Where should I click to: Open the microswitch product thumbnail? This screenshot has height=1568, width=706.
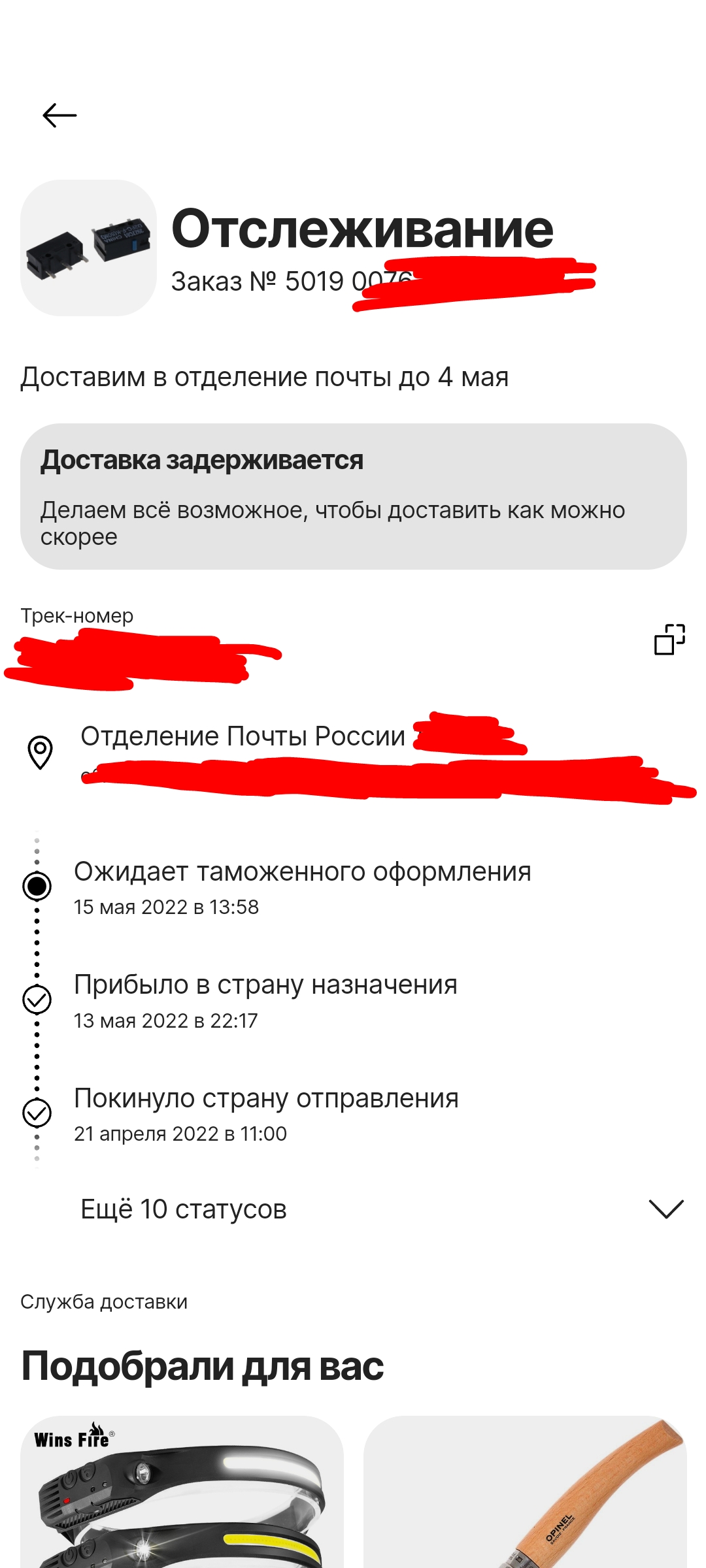tap(89, 248)
